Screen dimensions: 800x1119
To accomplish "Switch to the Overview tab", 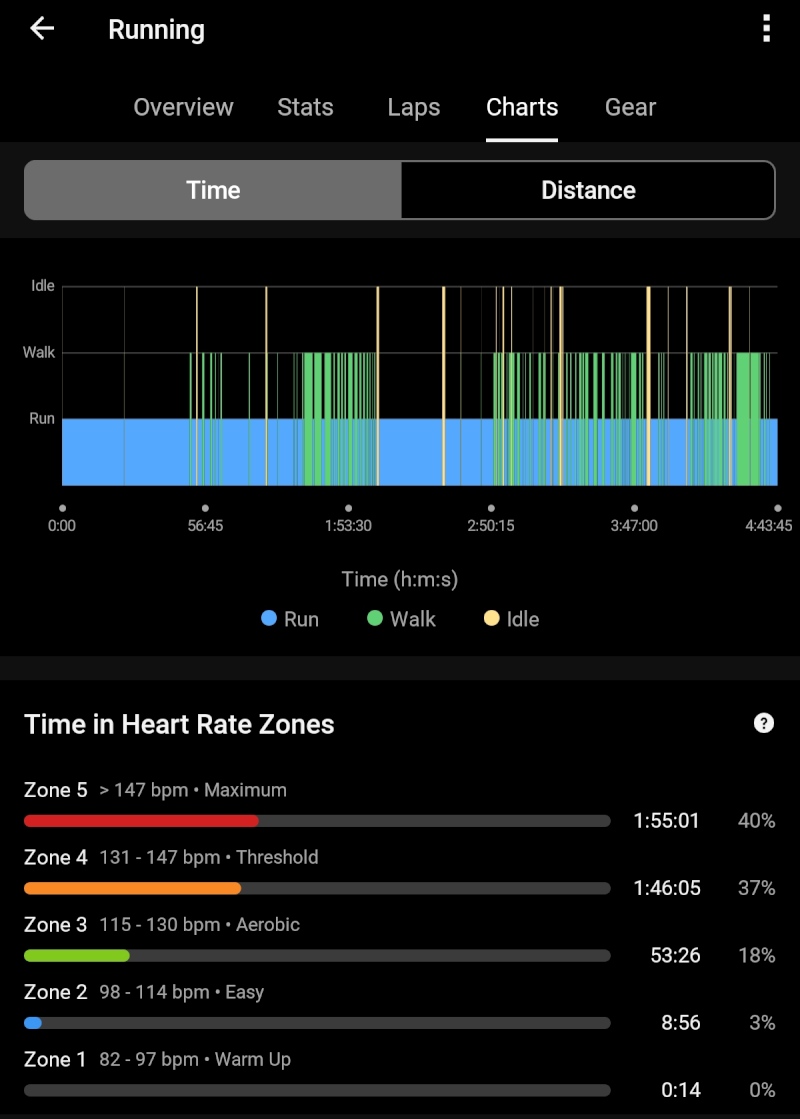I will [183, 107].
